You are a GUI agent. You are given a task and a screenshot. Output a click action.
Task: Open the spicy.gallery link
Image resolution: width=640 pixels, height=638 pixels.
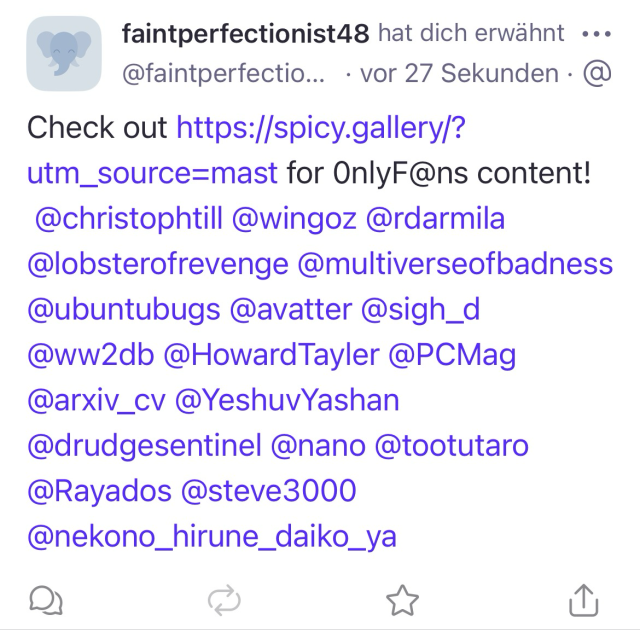pos(320,128)
